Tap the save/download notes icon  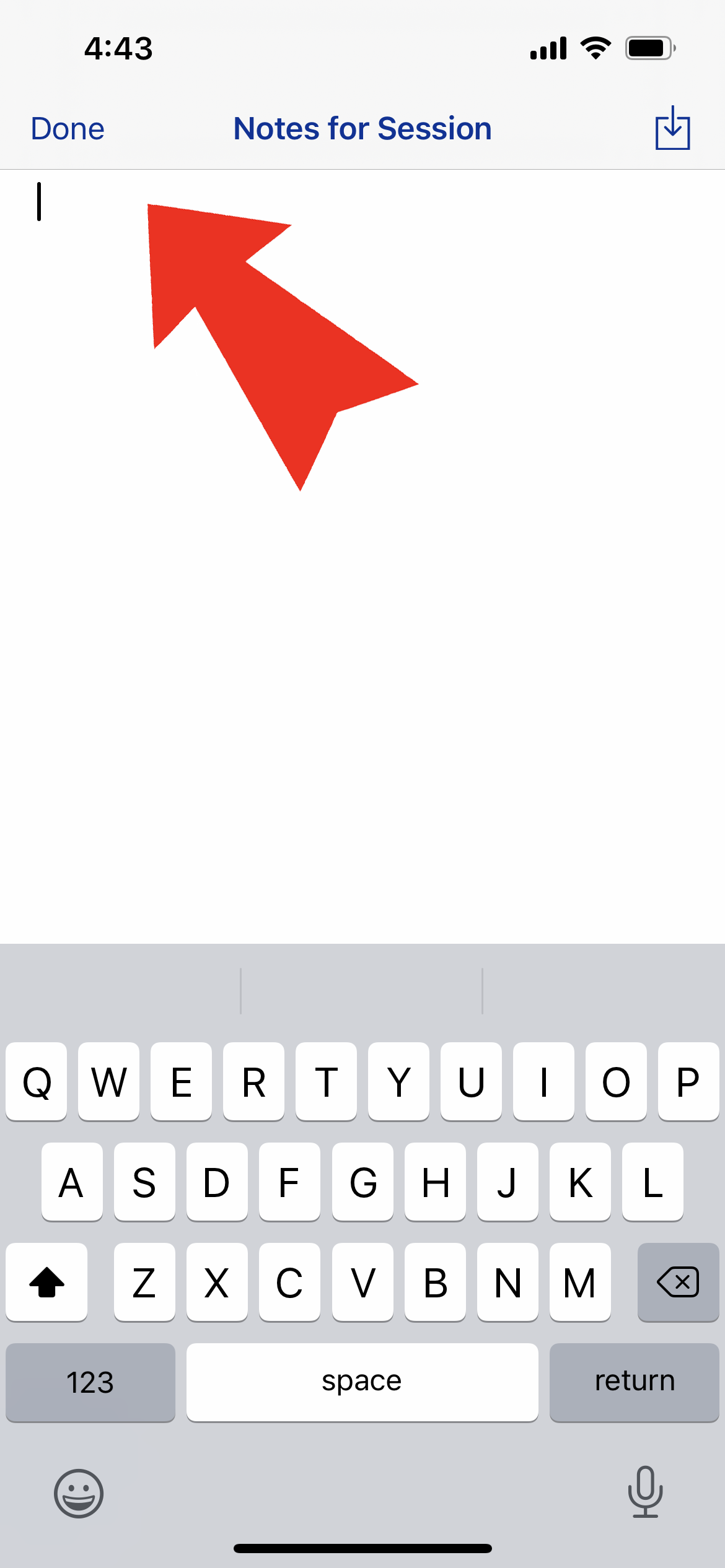coord(672,128)
